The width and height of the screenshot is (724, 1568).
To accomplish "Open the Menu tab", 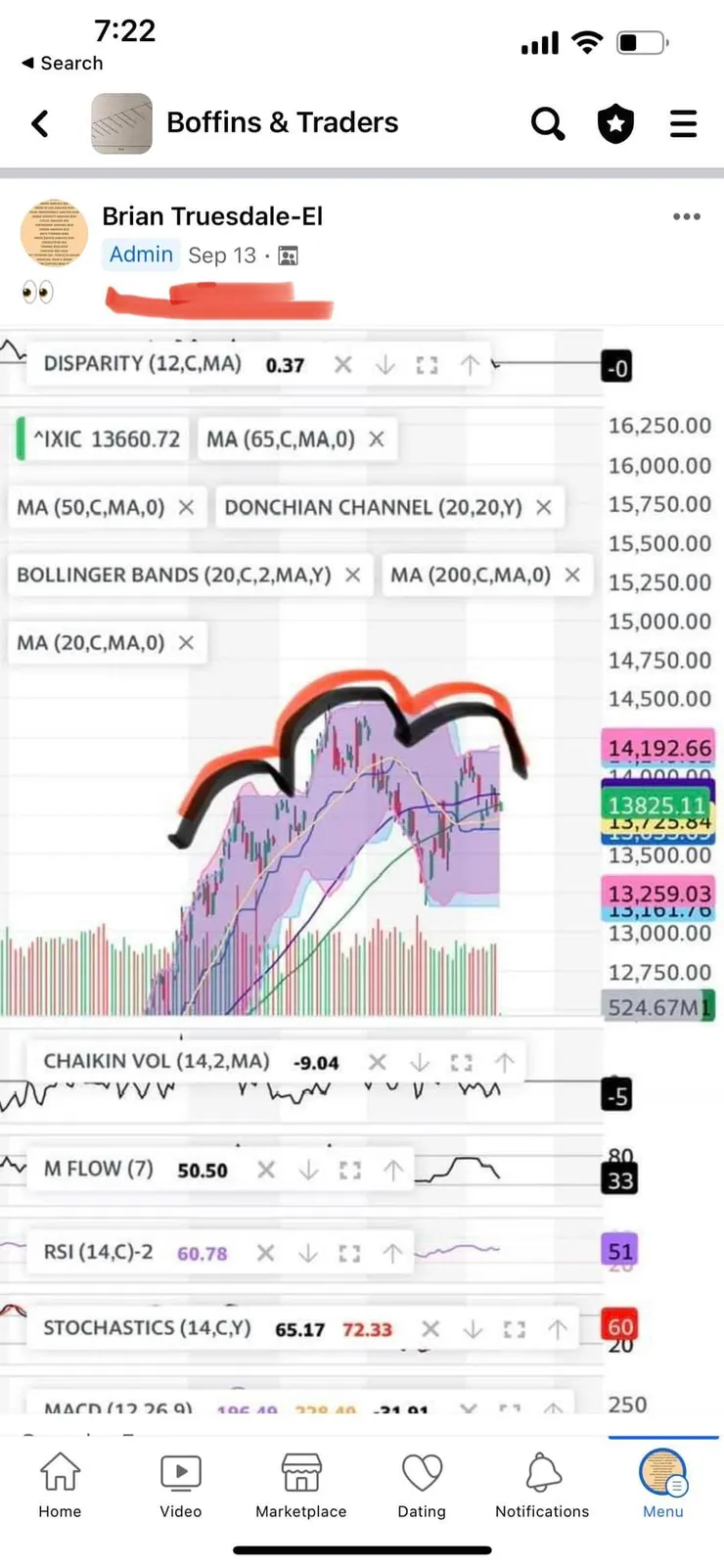I will point(662,1484).
